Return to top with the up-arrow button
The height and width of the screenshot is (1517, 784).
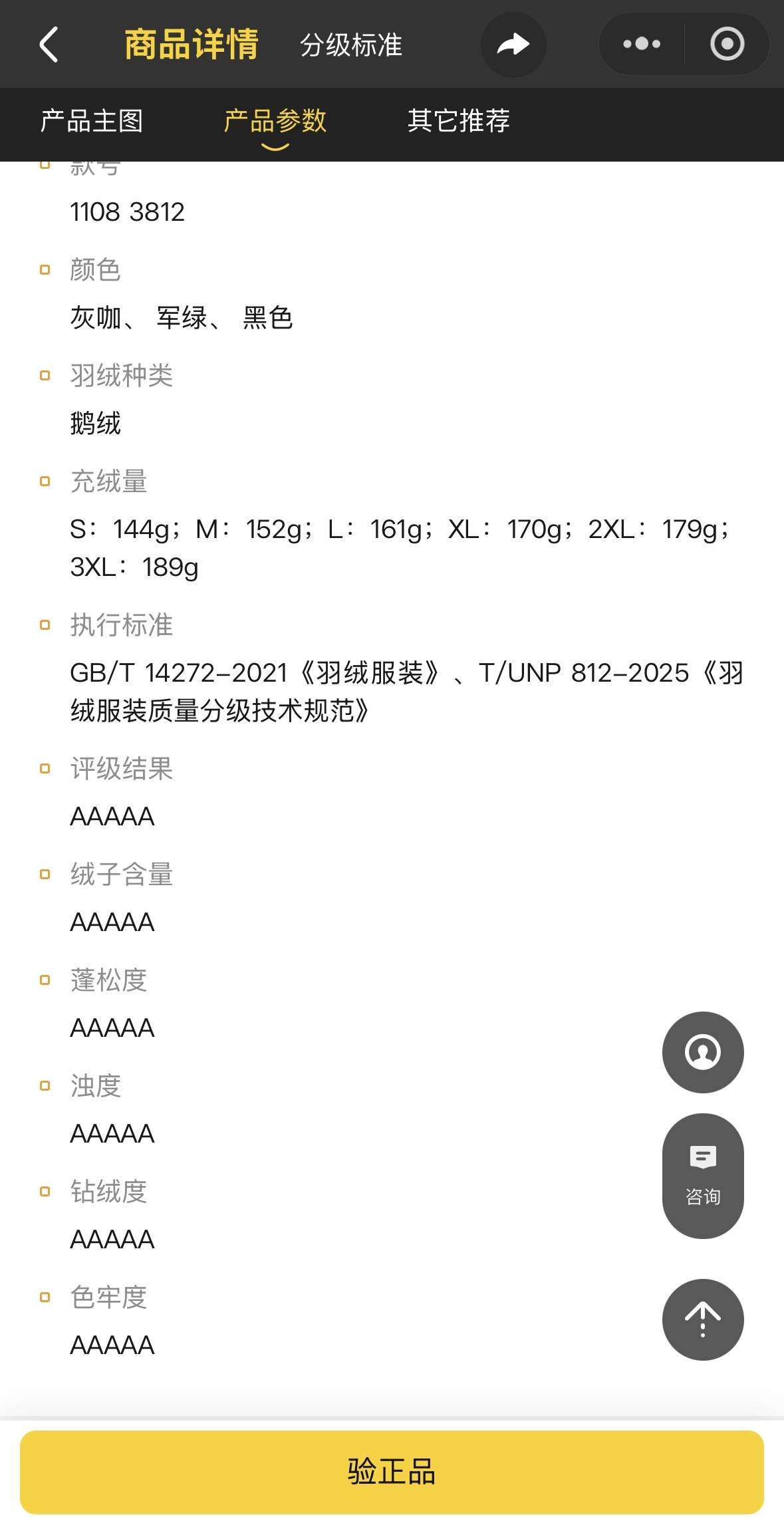click(x=703, y=1319)
